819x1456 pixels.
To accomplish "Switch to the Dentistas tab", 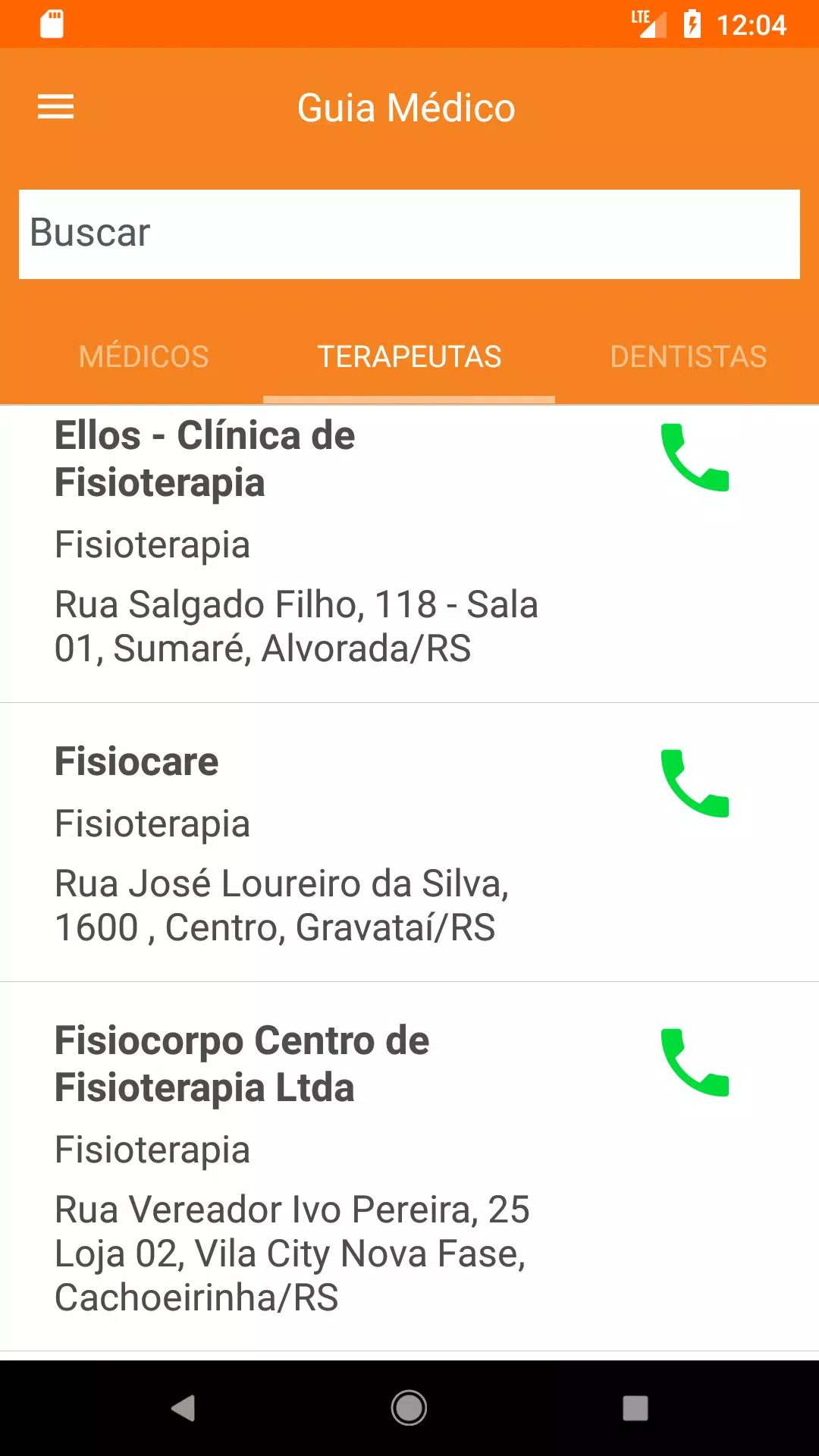I will coord(689,356).
